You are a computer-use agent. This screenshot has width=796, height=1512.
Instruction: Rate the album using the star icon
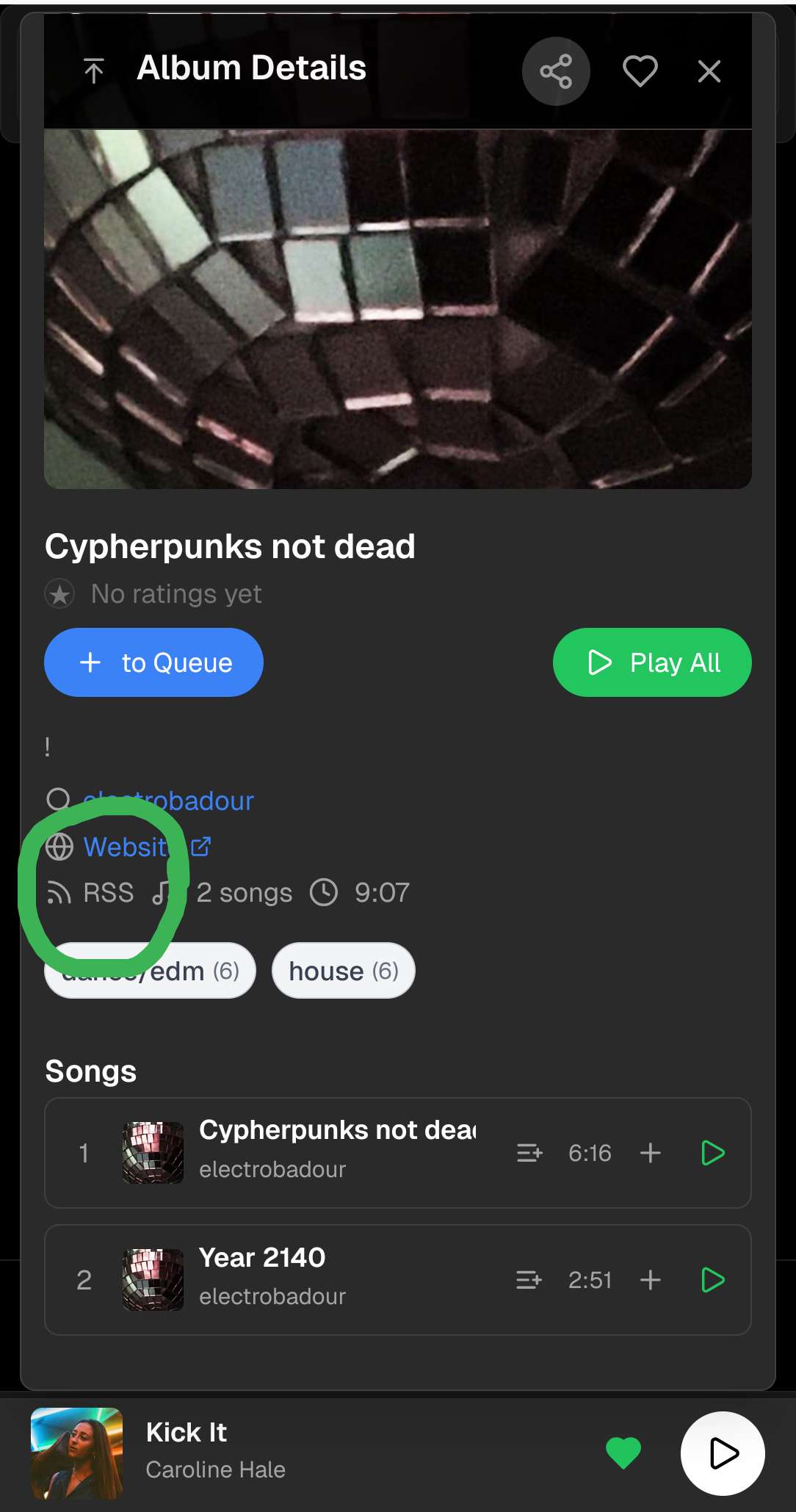point(59,593)
